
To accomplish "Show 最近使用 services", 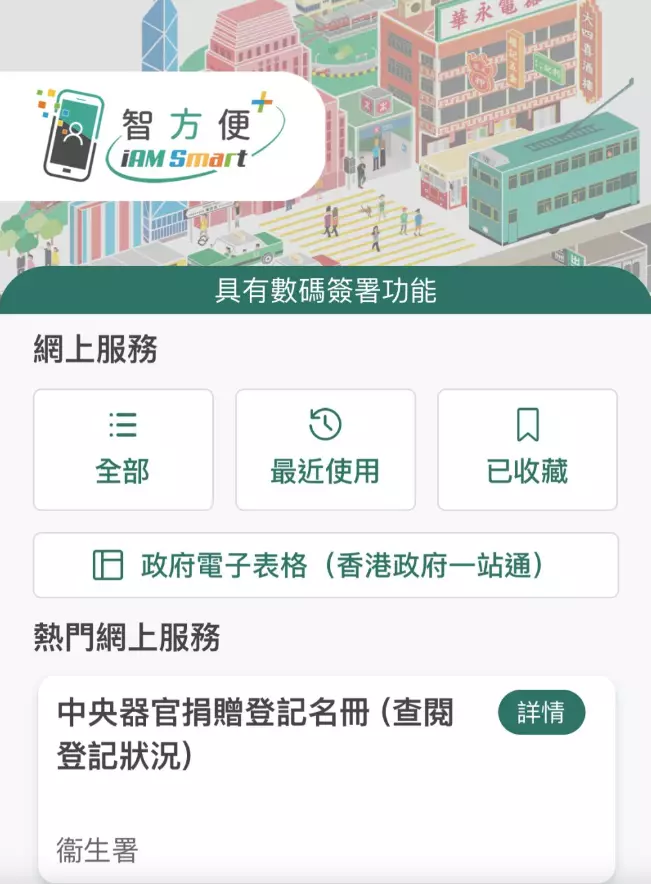I will click(x=325, y=450).
